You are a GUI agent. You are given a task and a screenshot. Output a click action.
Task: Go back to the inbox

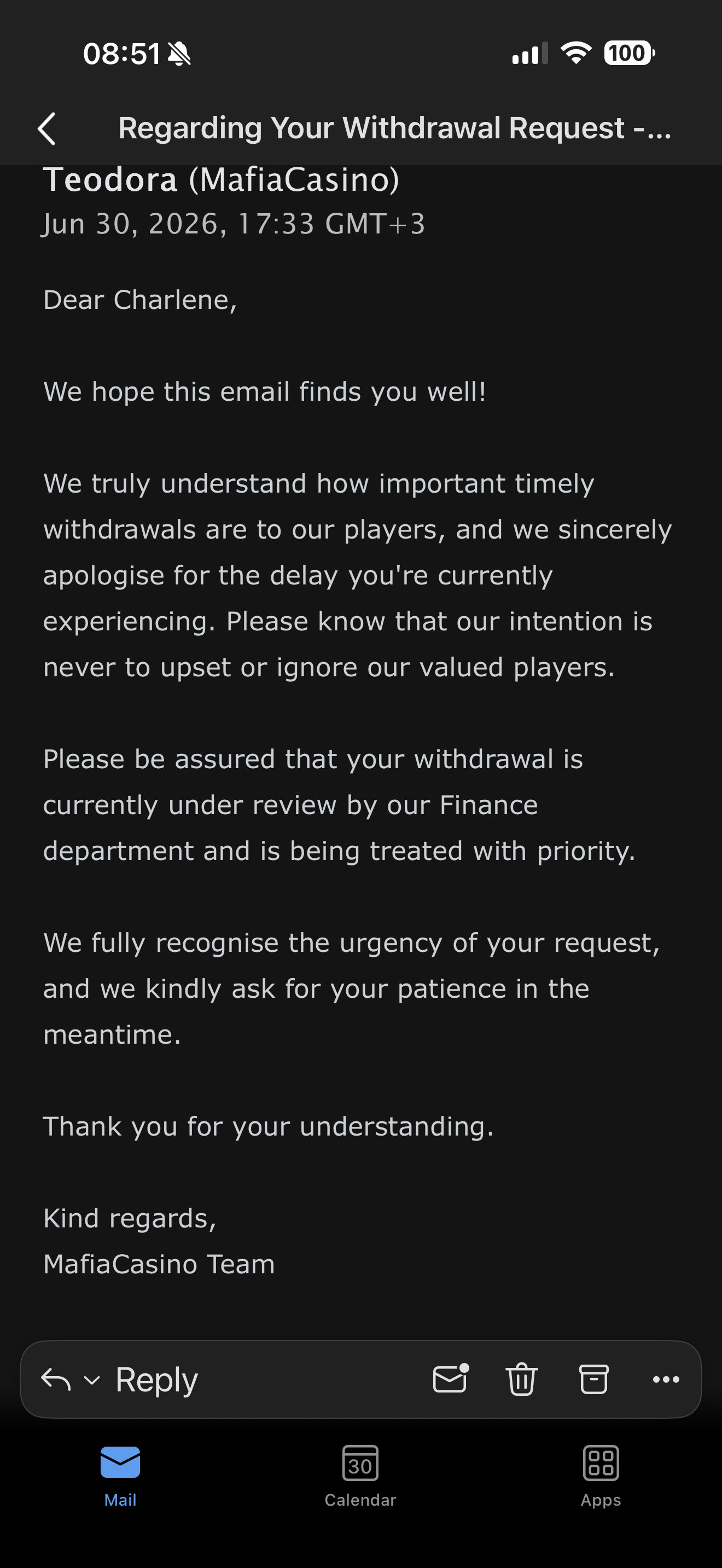point(47,128)
